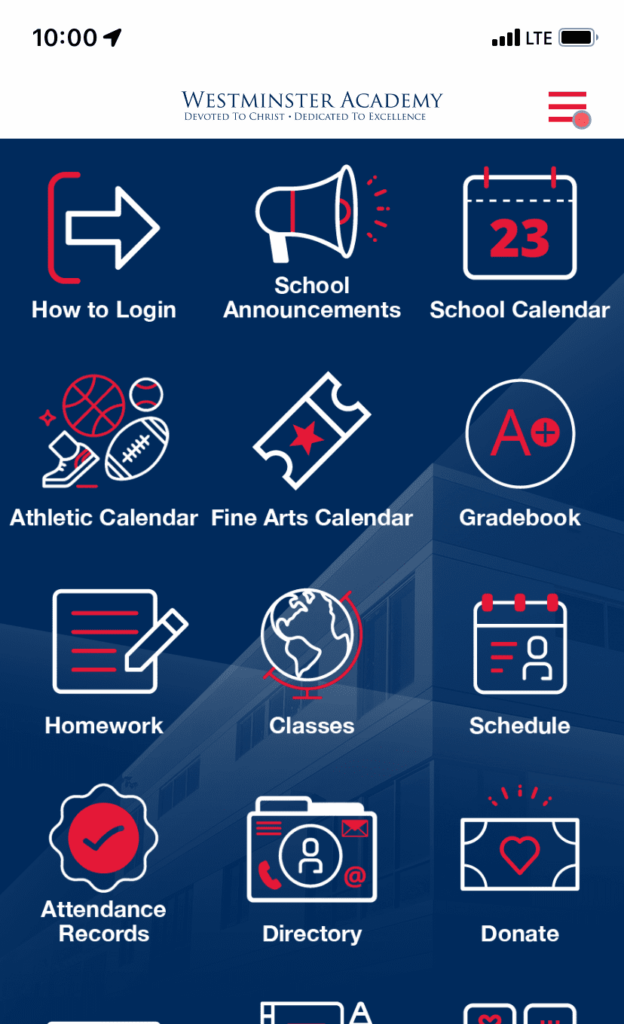
Task: Open the hamburger menu
Action: coord(569,108)
